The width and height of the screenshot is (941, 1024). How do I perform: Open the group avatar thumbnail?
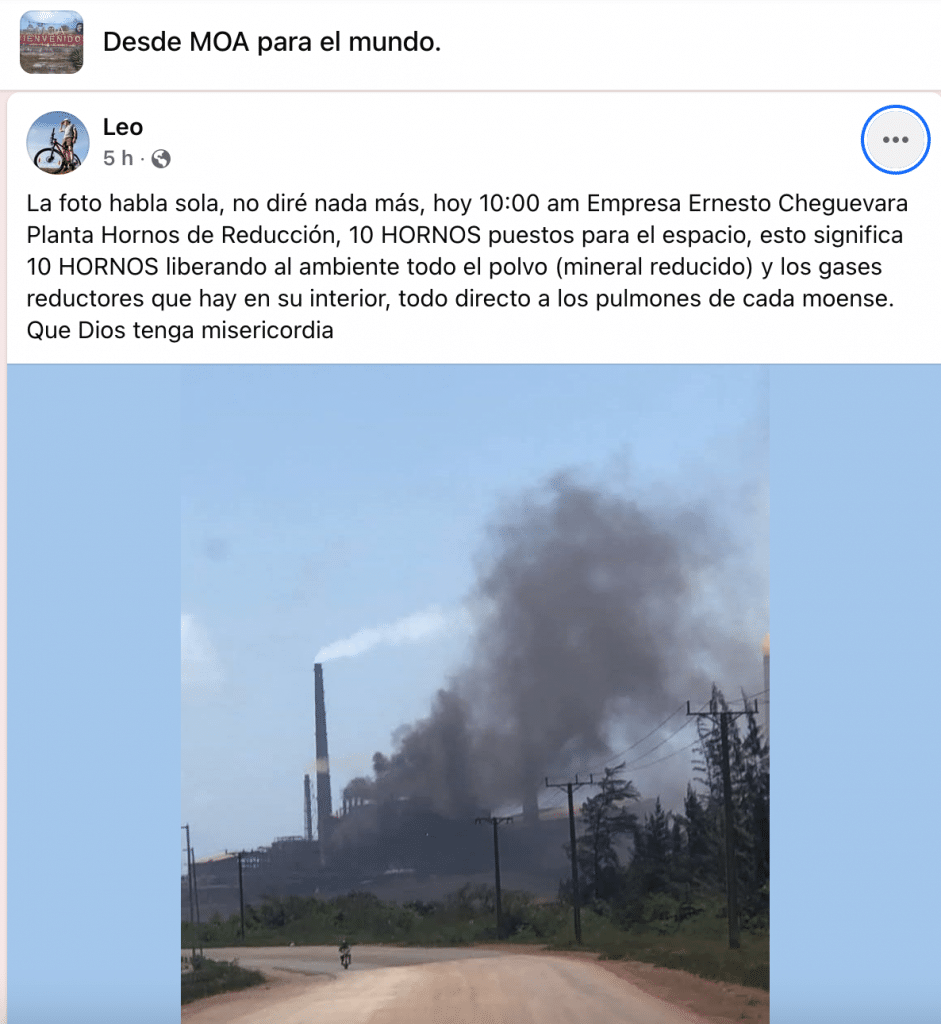coord(52,42)
